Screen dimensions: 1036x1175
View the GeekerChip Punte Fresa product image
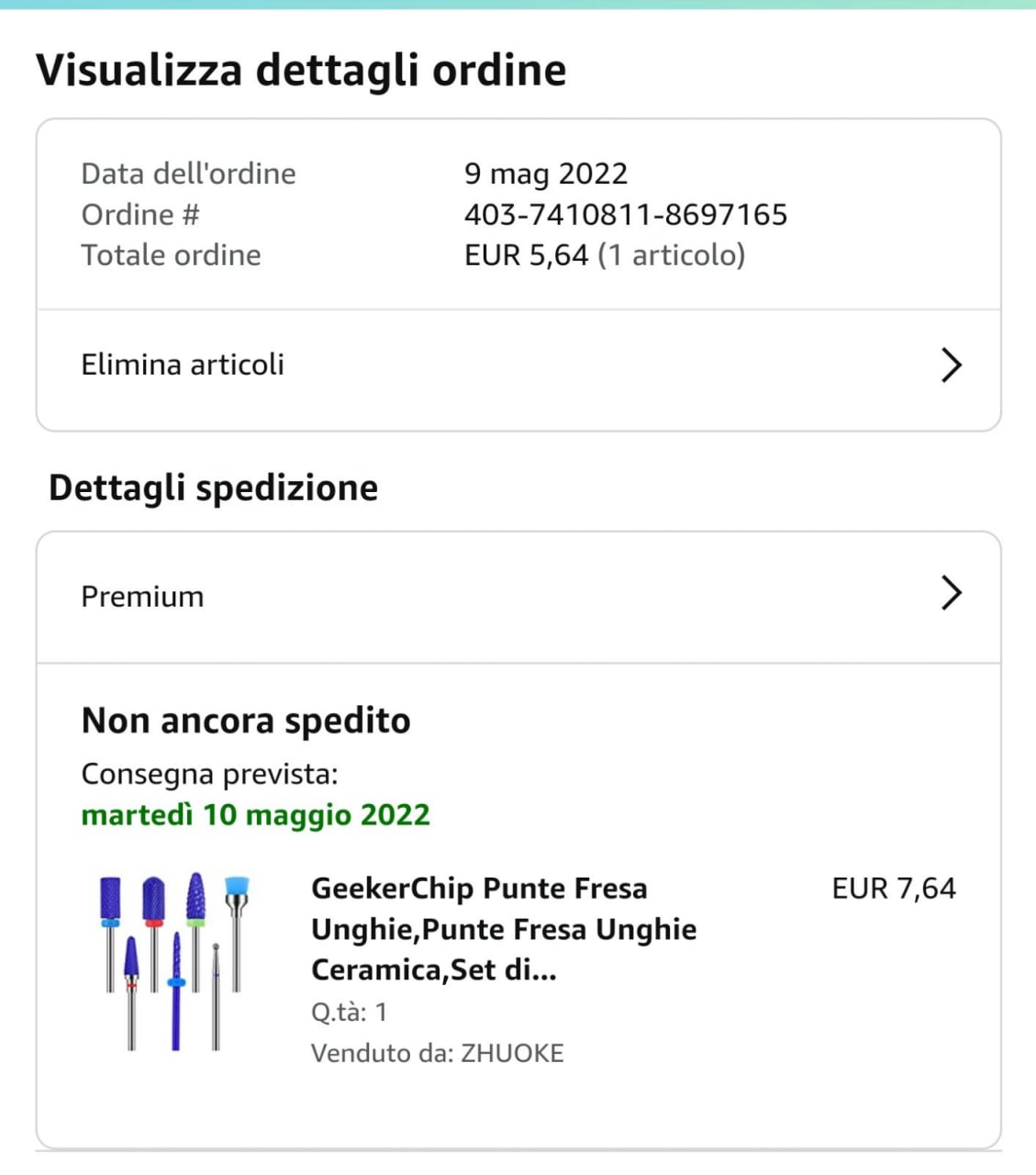[x=173, y=960]
